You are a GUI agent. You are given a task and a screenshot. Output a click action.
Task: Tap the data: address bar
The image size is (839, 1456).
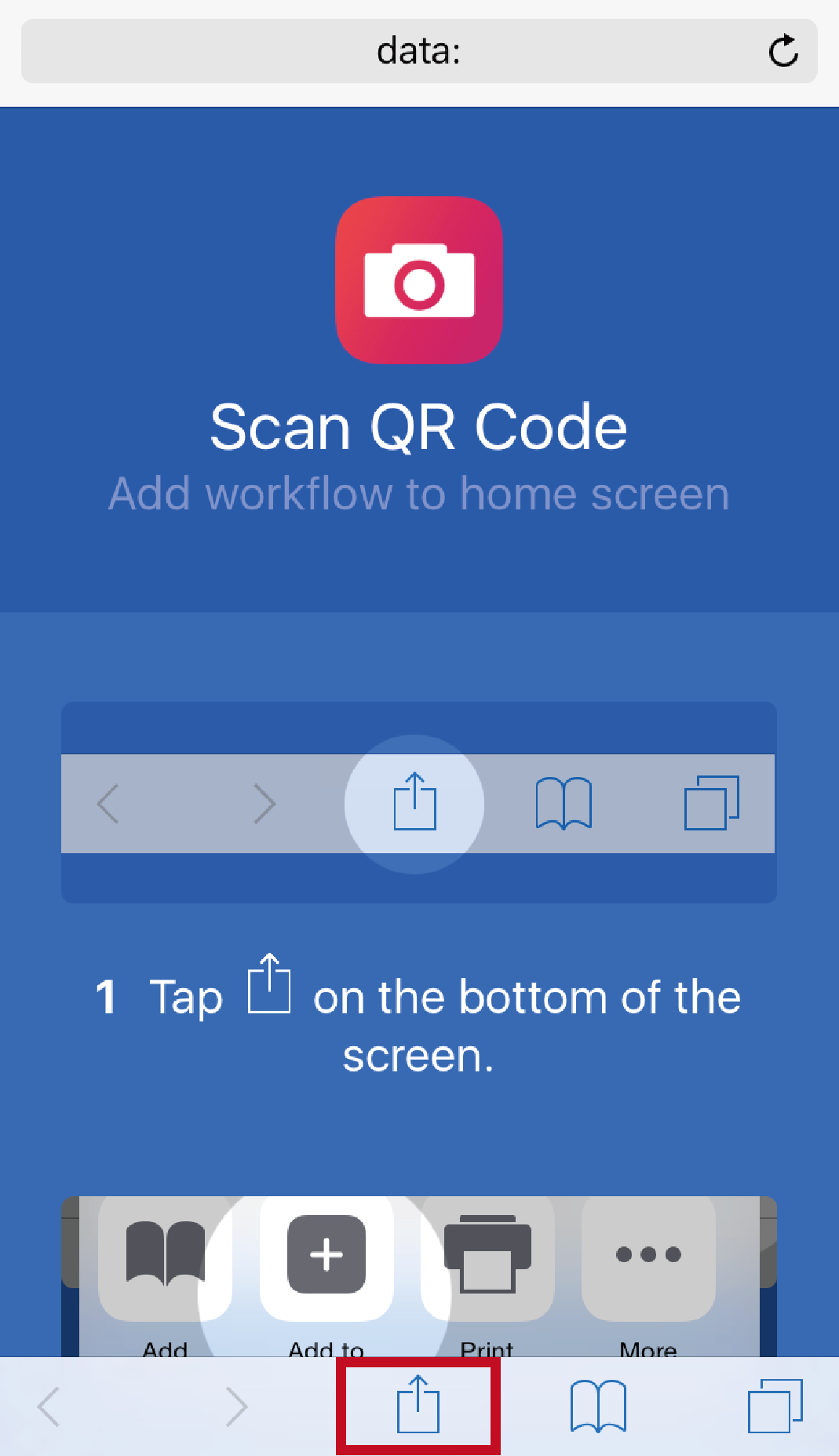tap(419, 51)
